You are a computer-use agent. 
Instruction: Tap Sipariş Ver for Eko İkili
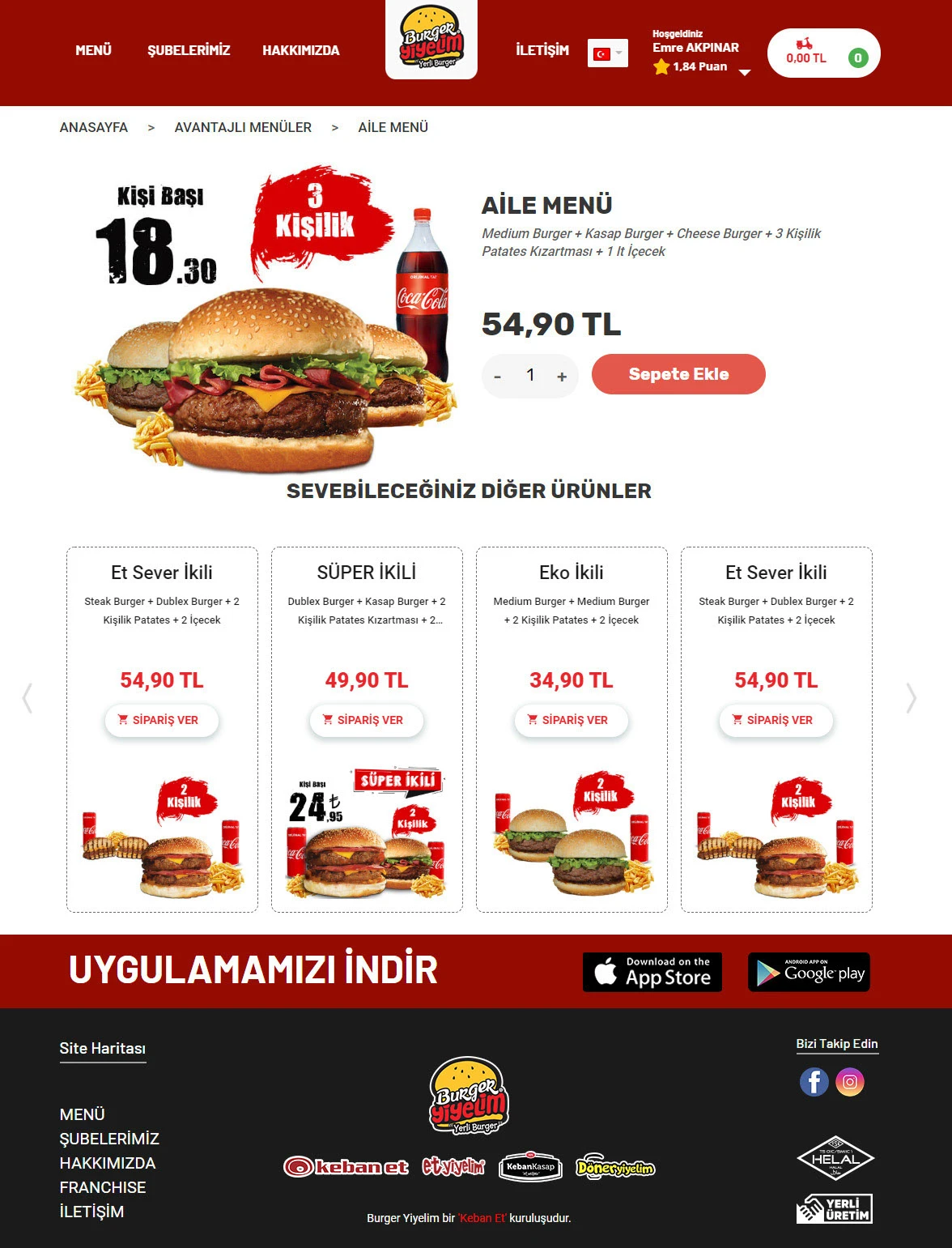click(571, 720)
